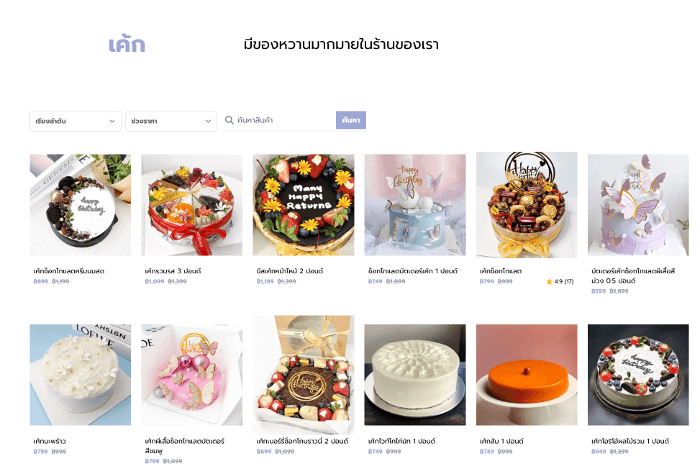Open the เค้กมะพร้าว coconut cake
This screenshot has width=700, height=474.
click(x=80, y=375)
